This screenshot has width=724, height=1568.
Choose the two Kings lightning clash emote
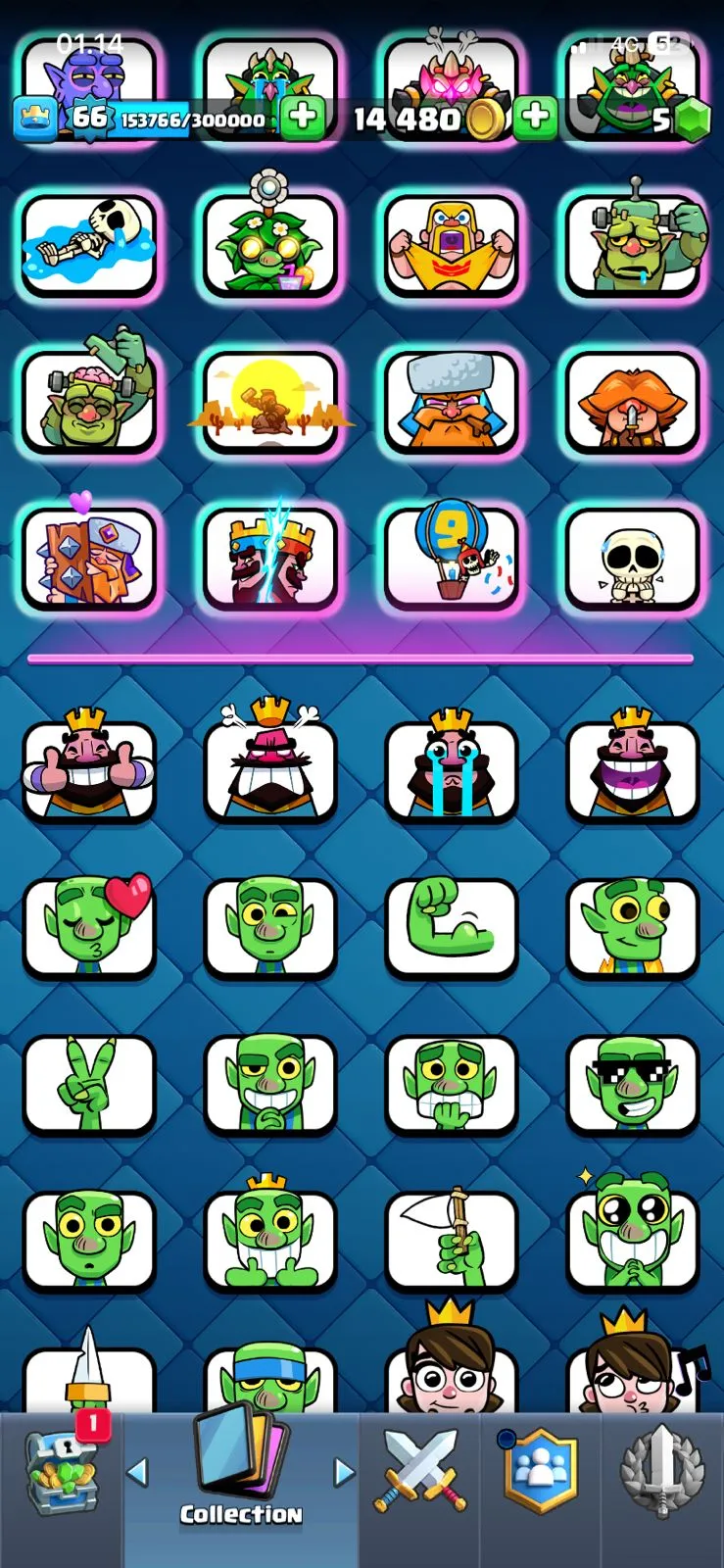[270, 559]
